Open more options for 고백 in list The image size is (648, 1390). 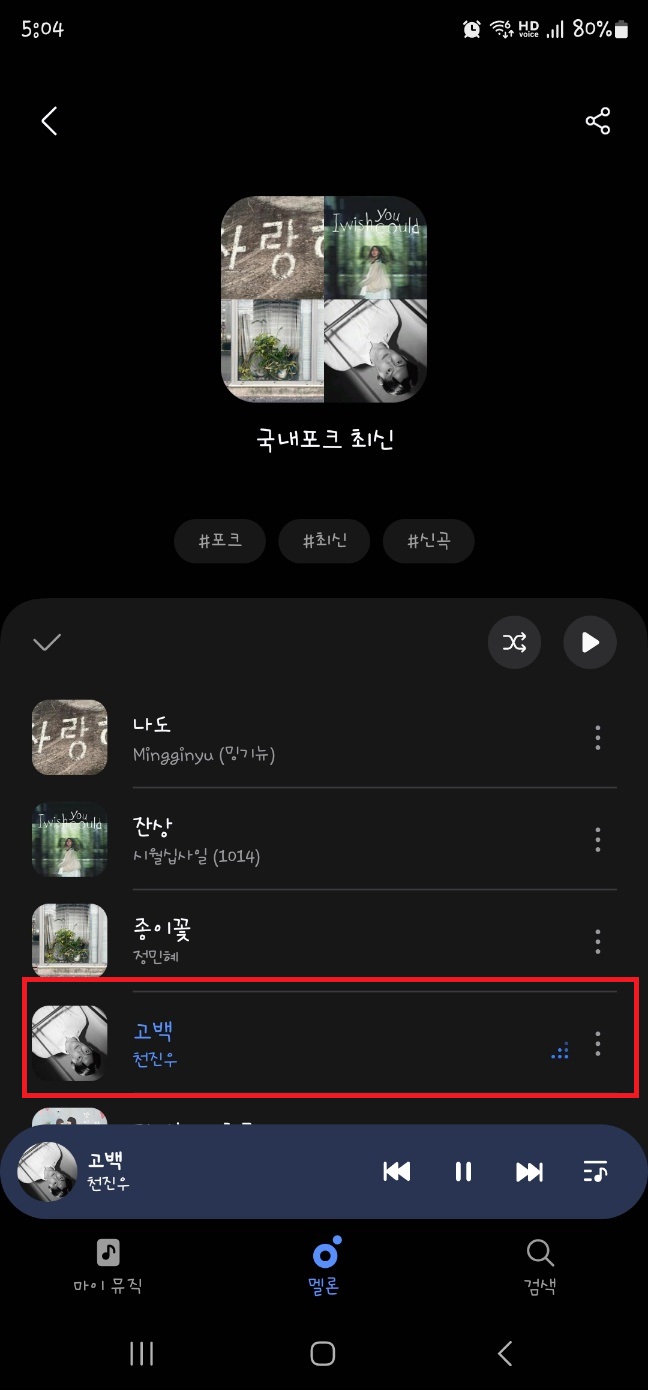[x=597, y=1043]
